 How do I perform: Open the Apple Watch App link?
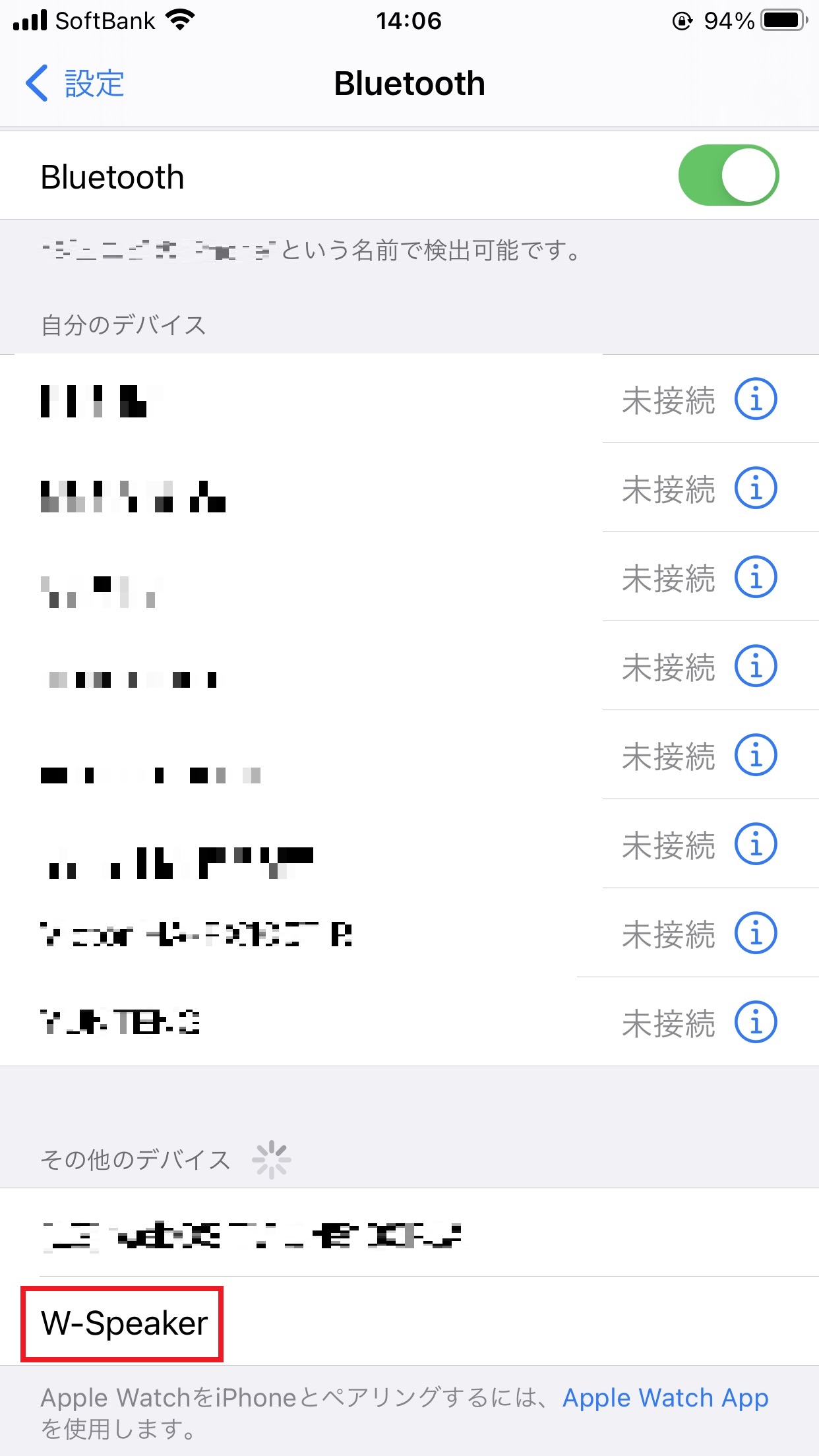(x=665, y=1397)
